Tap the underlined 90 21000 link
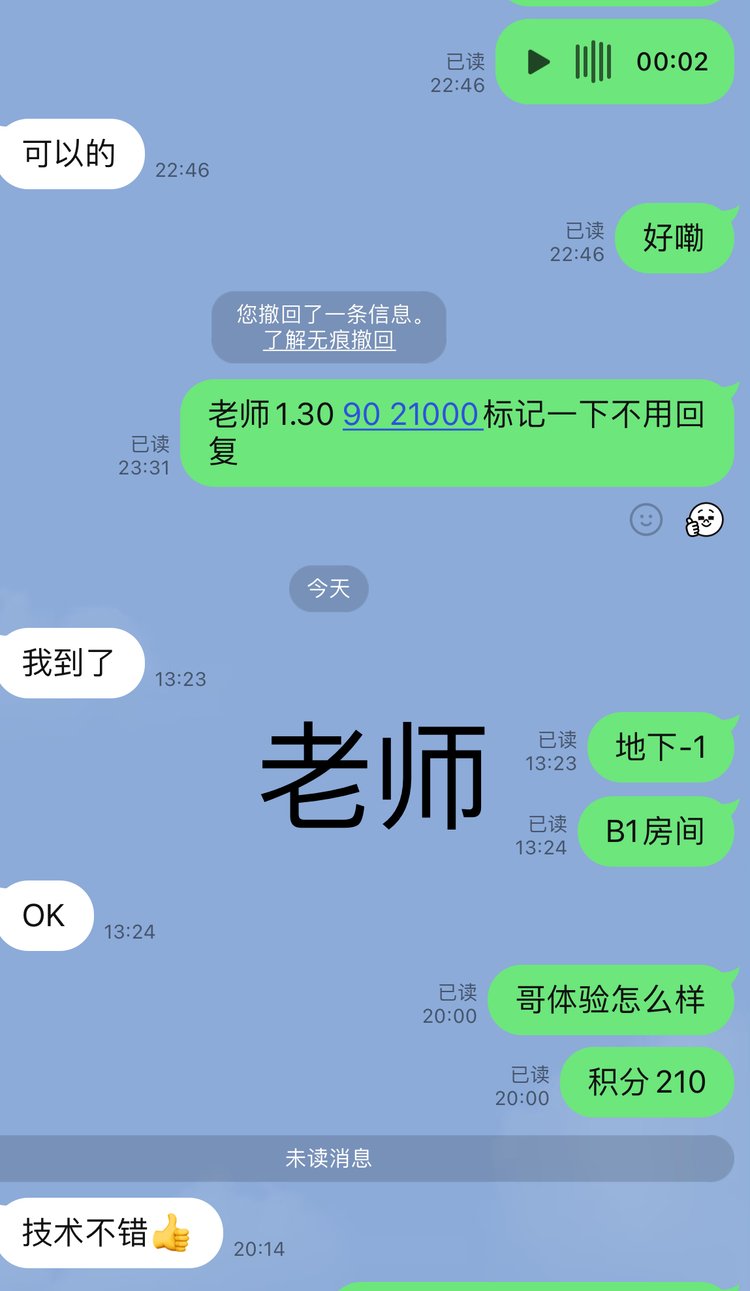The height and width of the screenshot is (1291, 750). click(x=412, y=414)
